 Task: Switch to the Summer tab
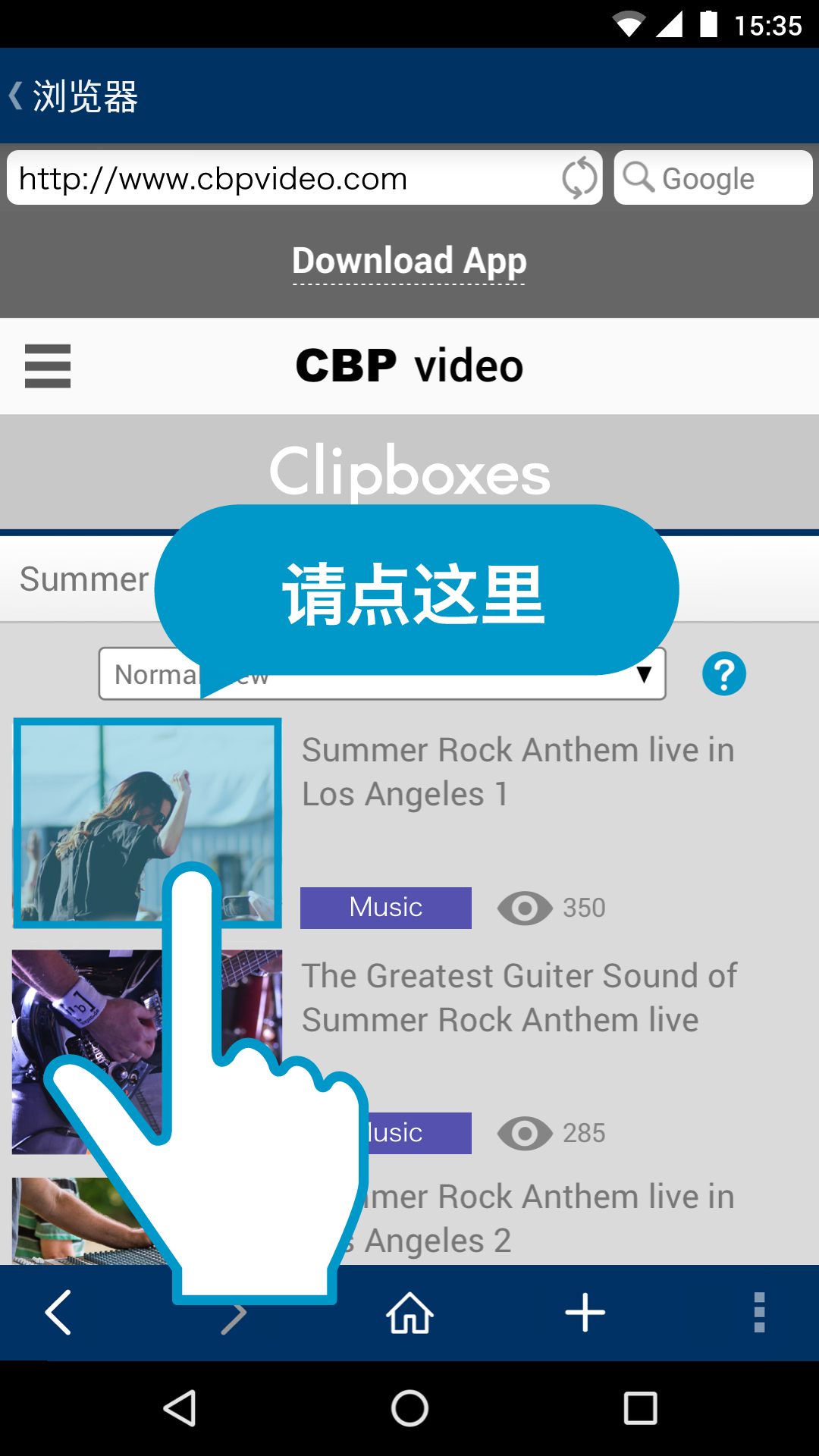(x=83, y=579)
